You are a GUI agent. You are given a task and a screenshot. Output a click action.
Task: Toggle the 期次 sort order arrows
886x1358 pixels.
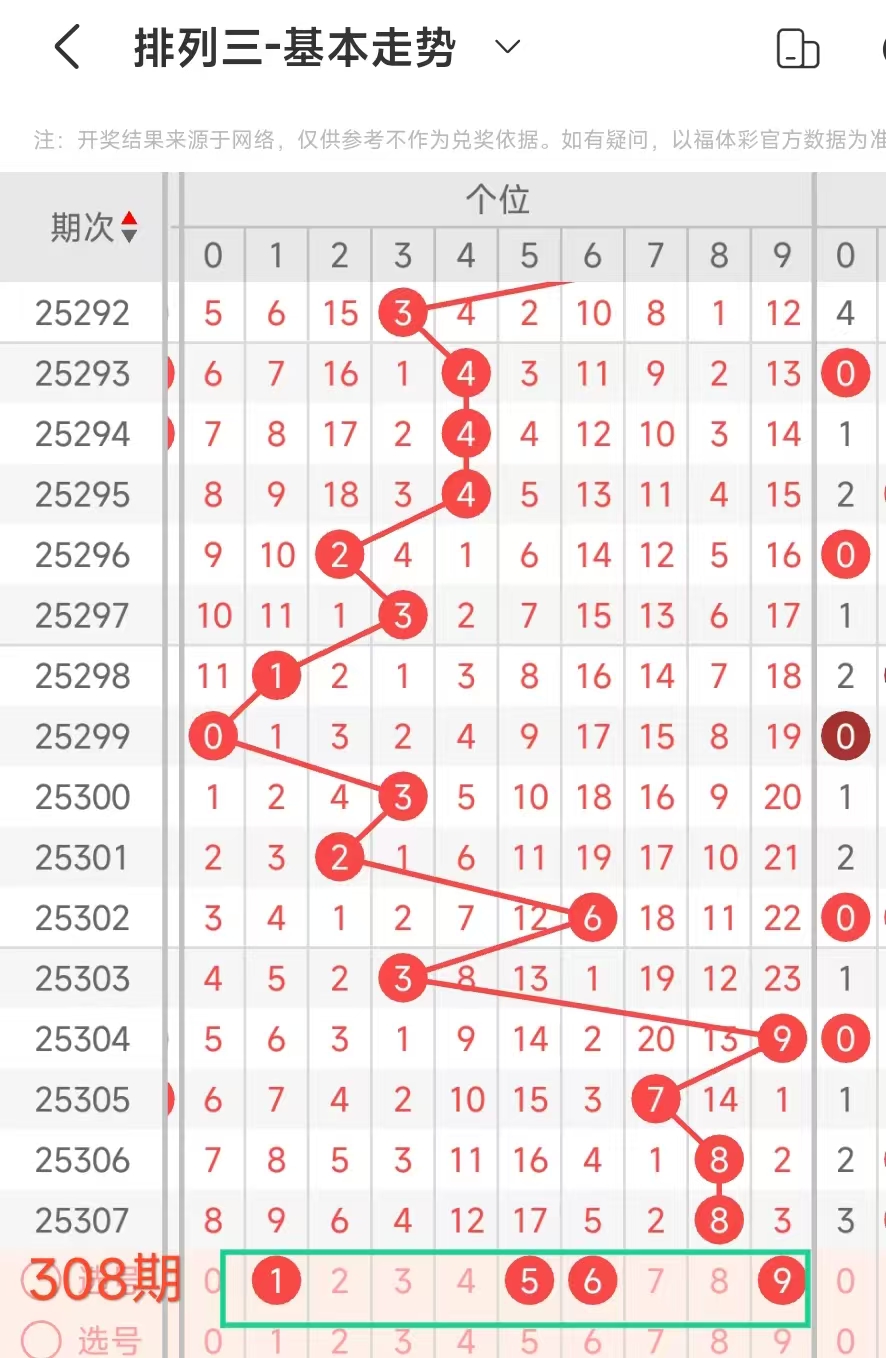(129, 227)
